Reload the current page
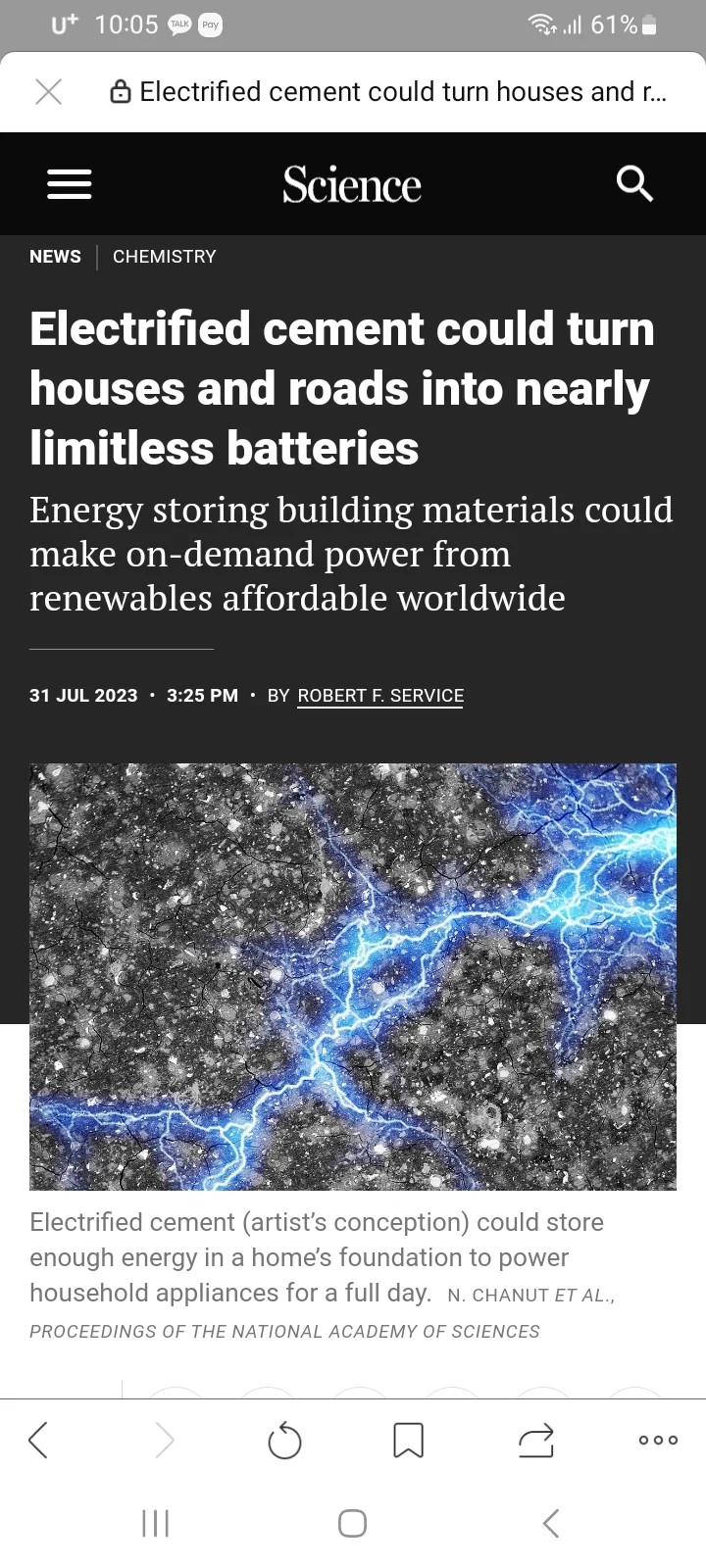The image size is (706, 1568). click(284, 1441)
